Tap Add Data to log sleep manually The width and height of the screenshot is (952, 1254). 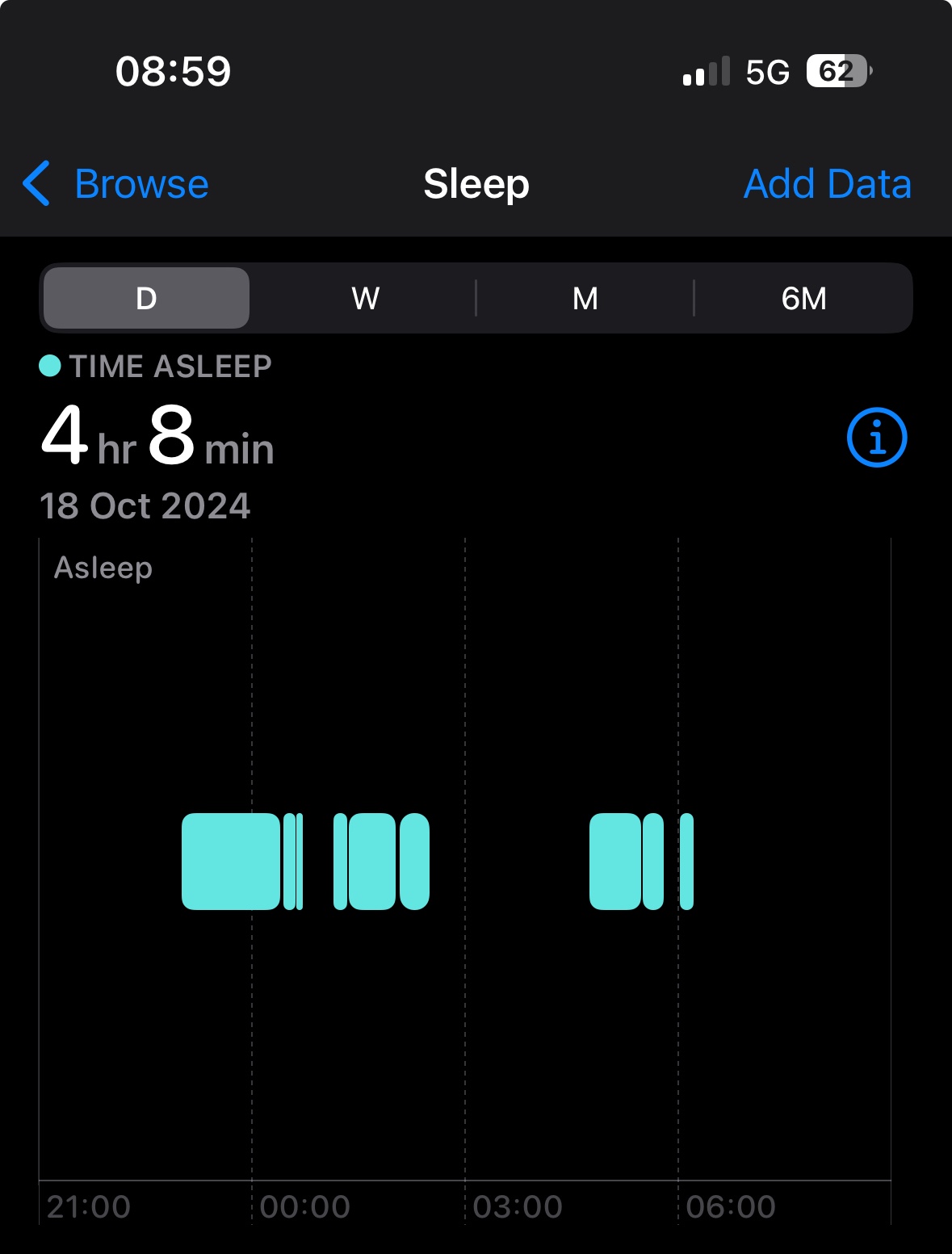click(827, 183)
